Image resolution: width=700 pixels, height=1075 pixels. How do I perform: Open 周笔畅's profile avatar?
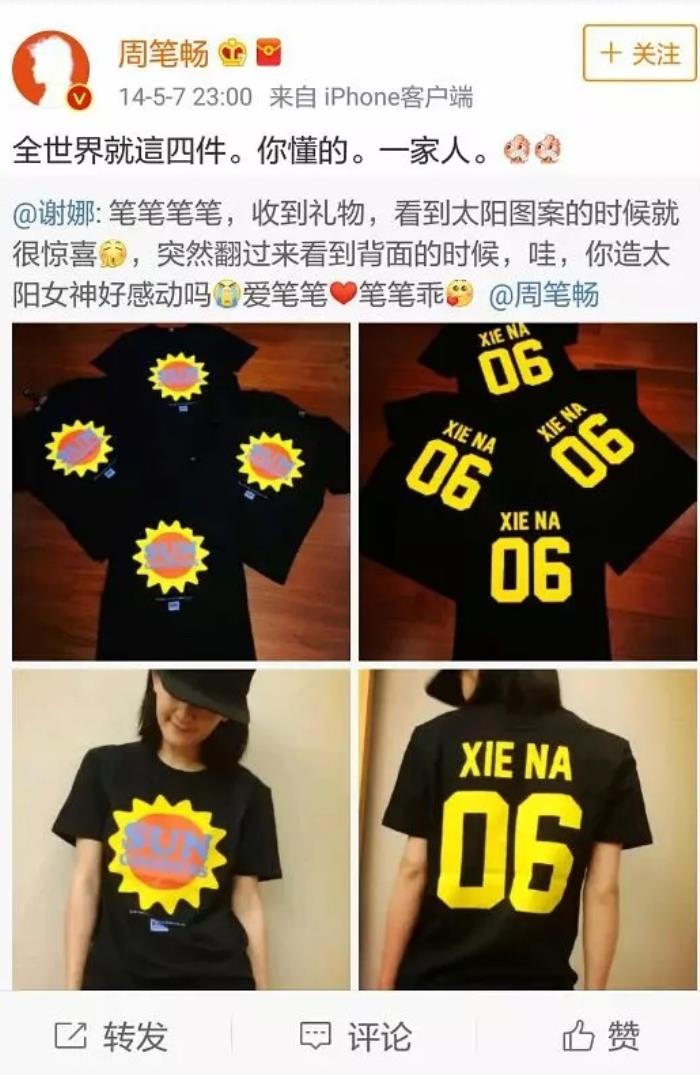click(x=50, y=70)
